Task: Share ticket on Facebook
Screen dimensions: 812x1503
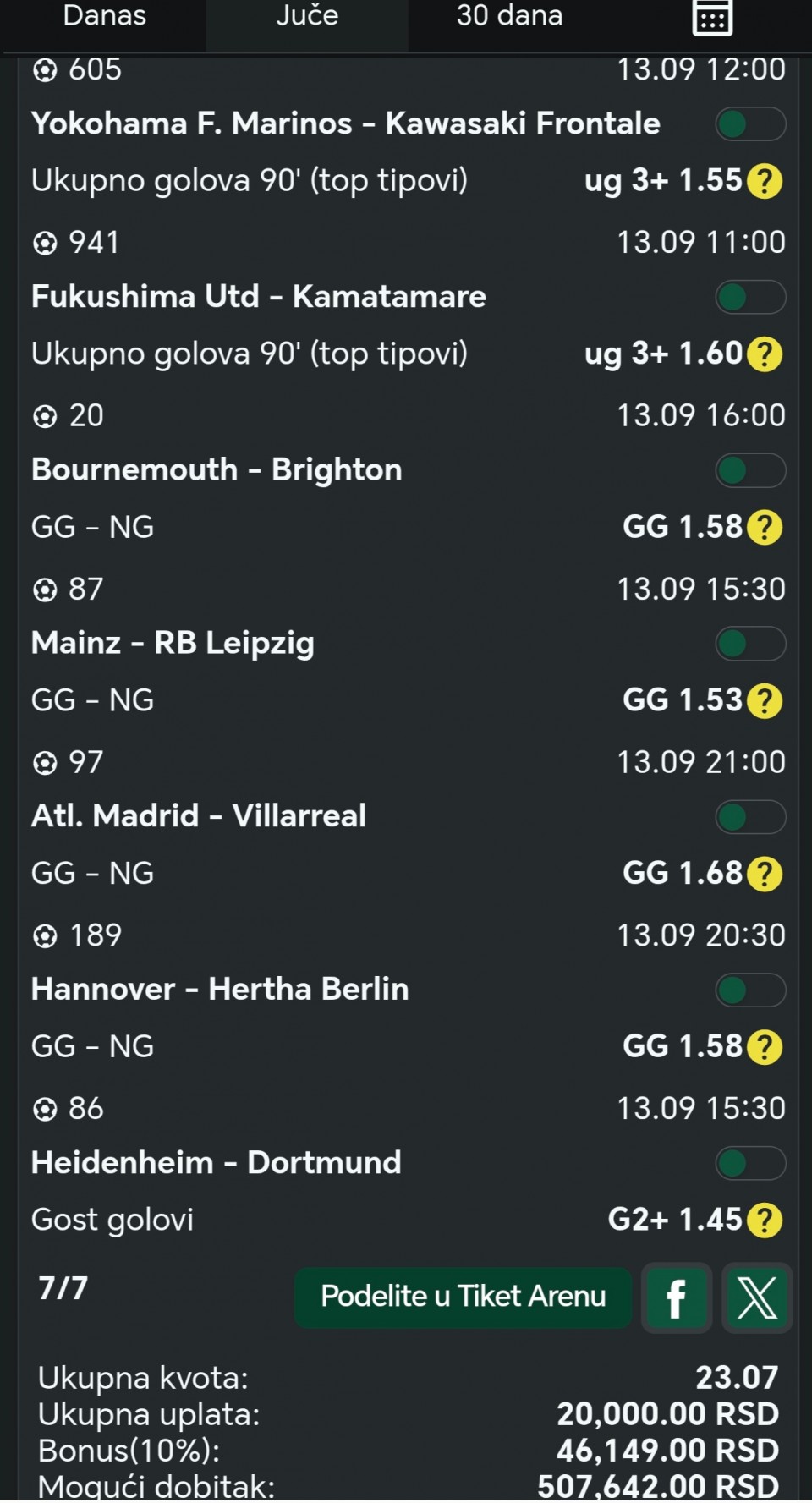Action: pyautogui.click(x=676, y=1298)
